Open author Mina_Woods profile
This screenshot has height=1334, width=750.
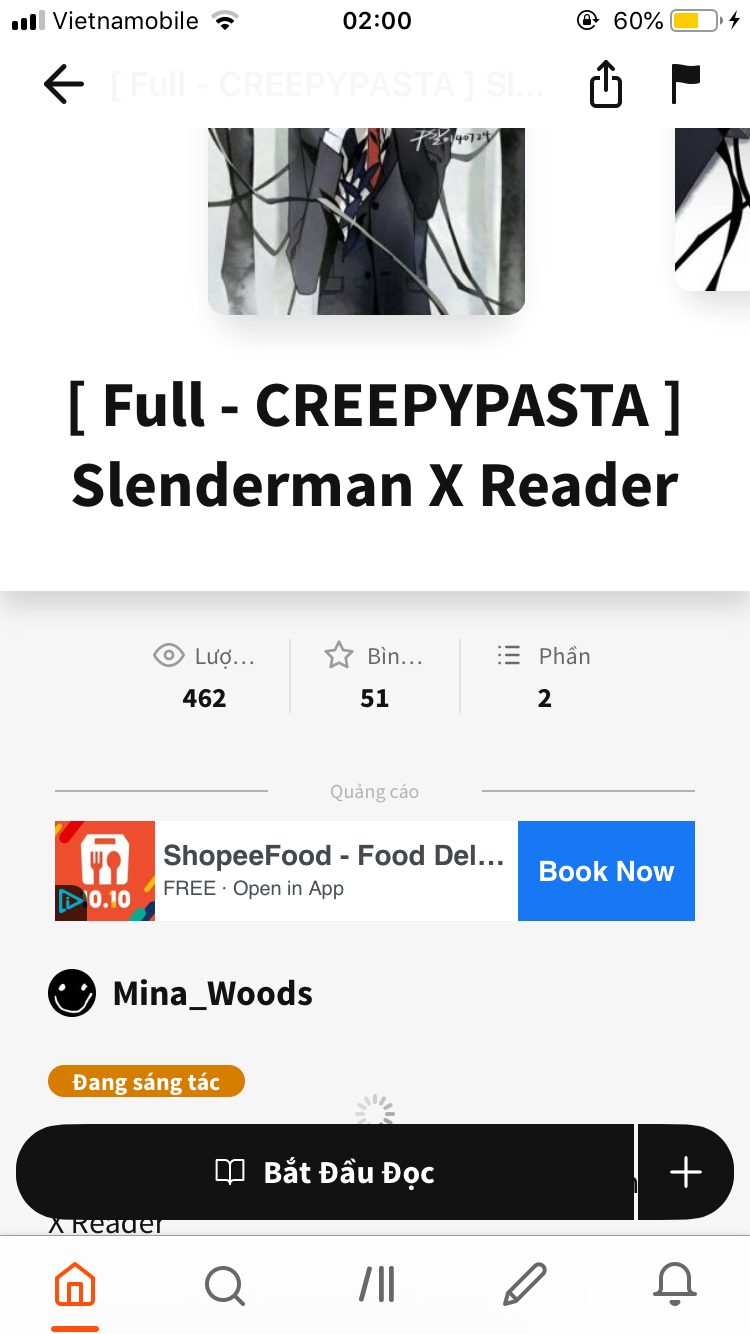pyautogui.click(x=181, y=993)
